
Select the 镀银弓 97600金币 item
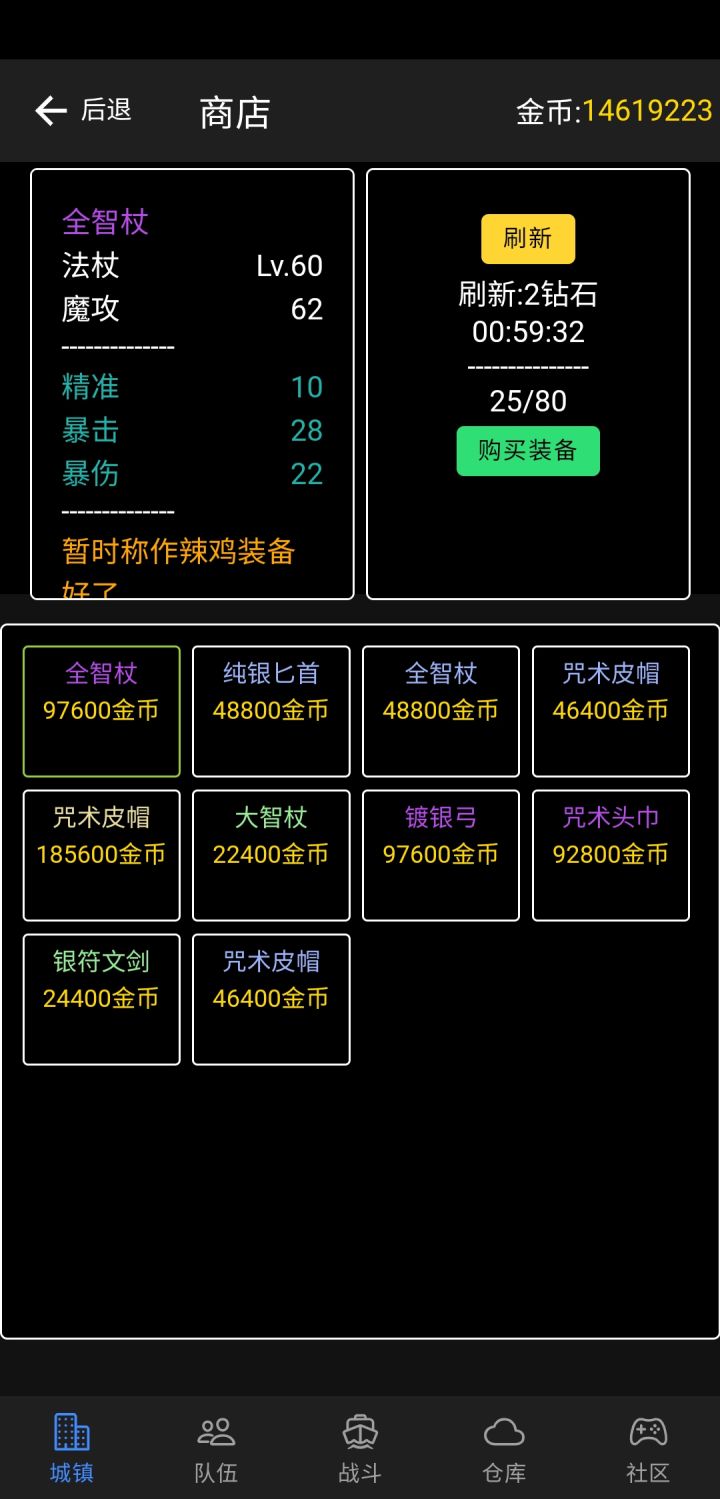(440, 855)
